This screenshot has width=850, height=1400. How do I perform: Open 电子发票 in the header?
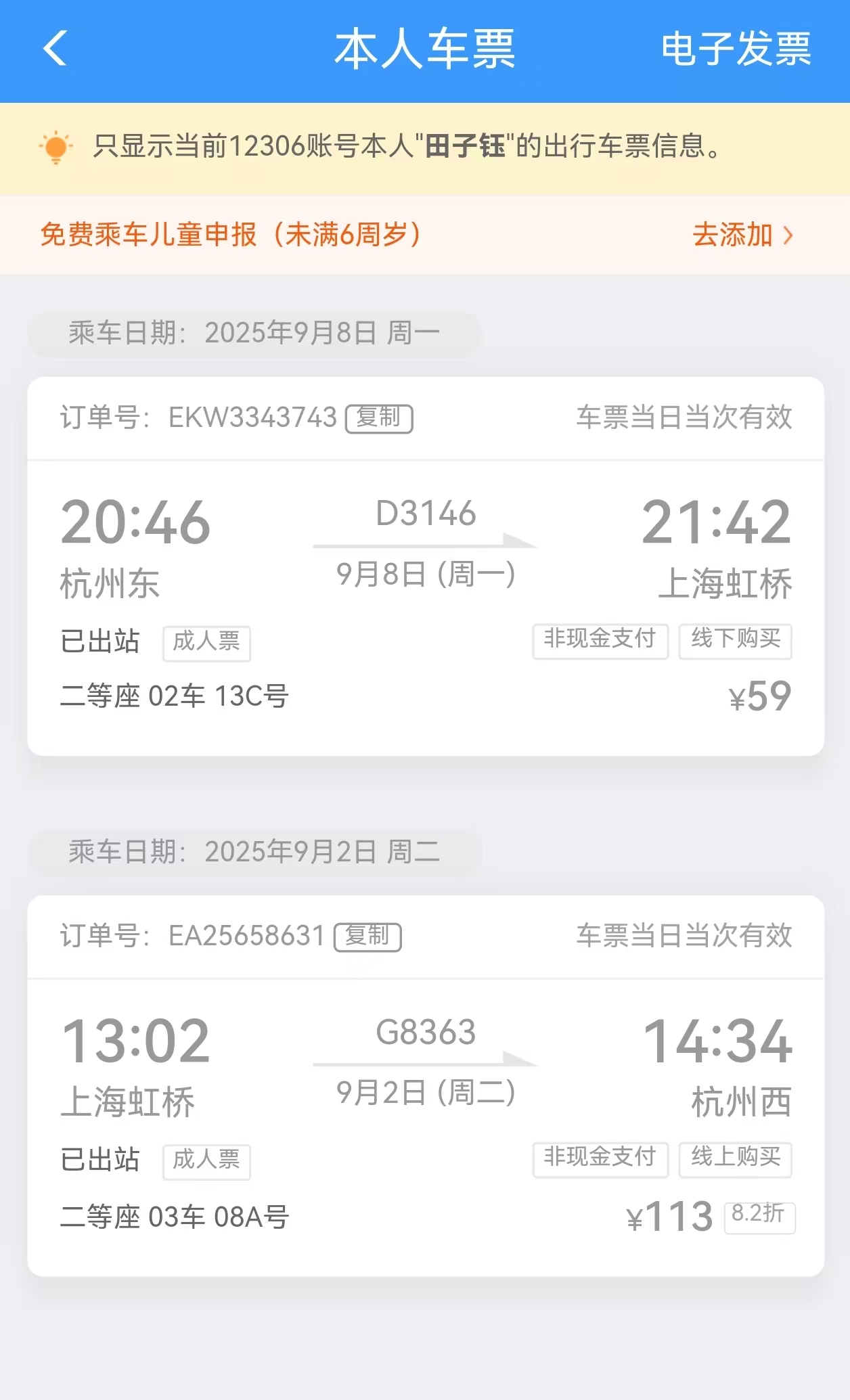click(x=736, y=49)
